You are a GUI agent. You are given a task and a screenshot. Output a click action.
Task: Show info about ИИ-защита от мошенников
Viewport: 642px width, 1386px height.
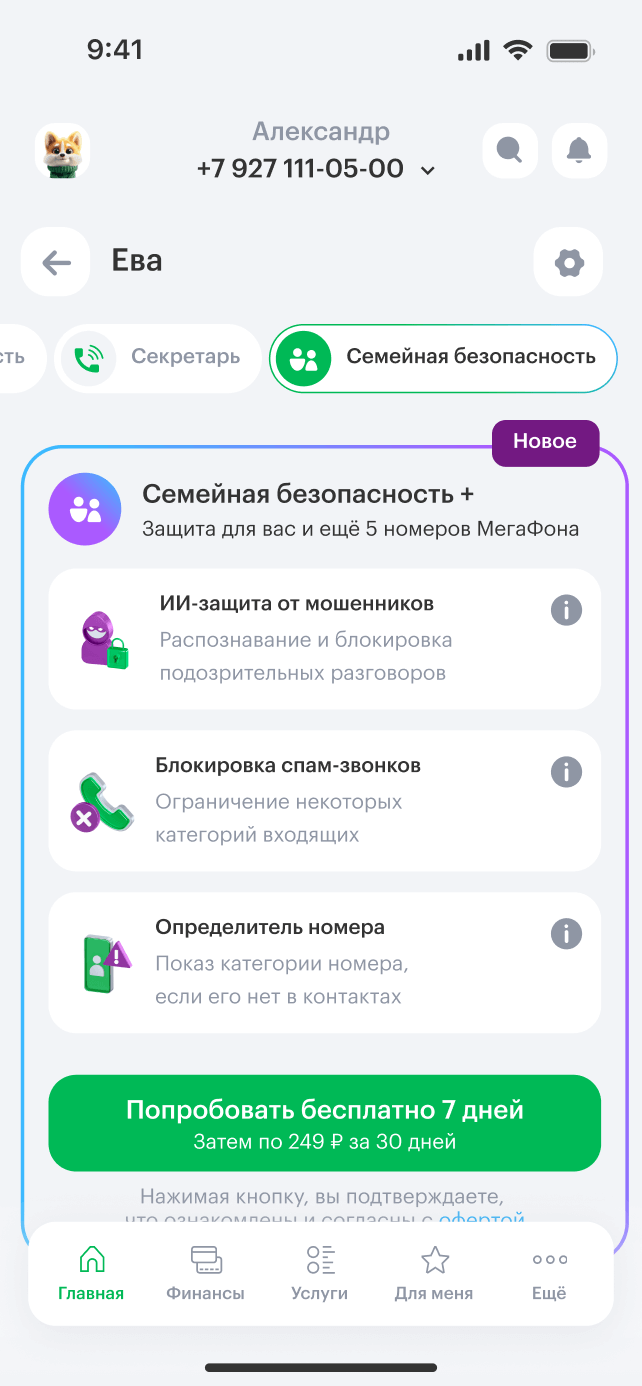click(x=566, y=610)
